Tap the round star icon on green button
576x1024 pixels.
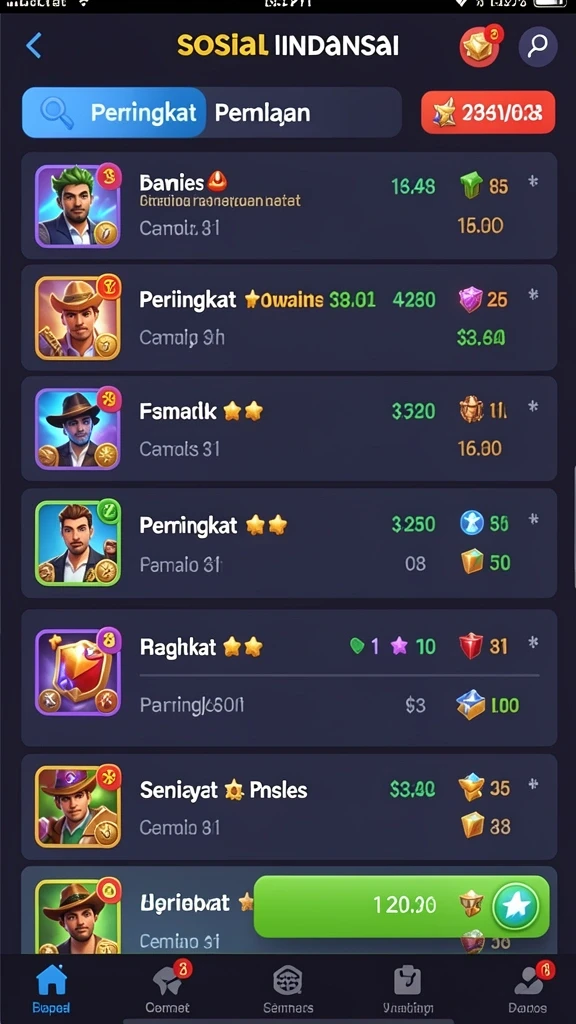[515, 906]
